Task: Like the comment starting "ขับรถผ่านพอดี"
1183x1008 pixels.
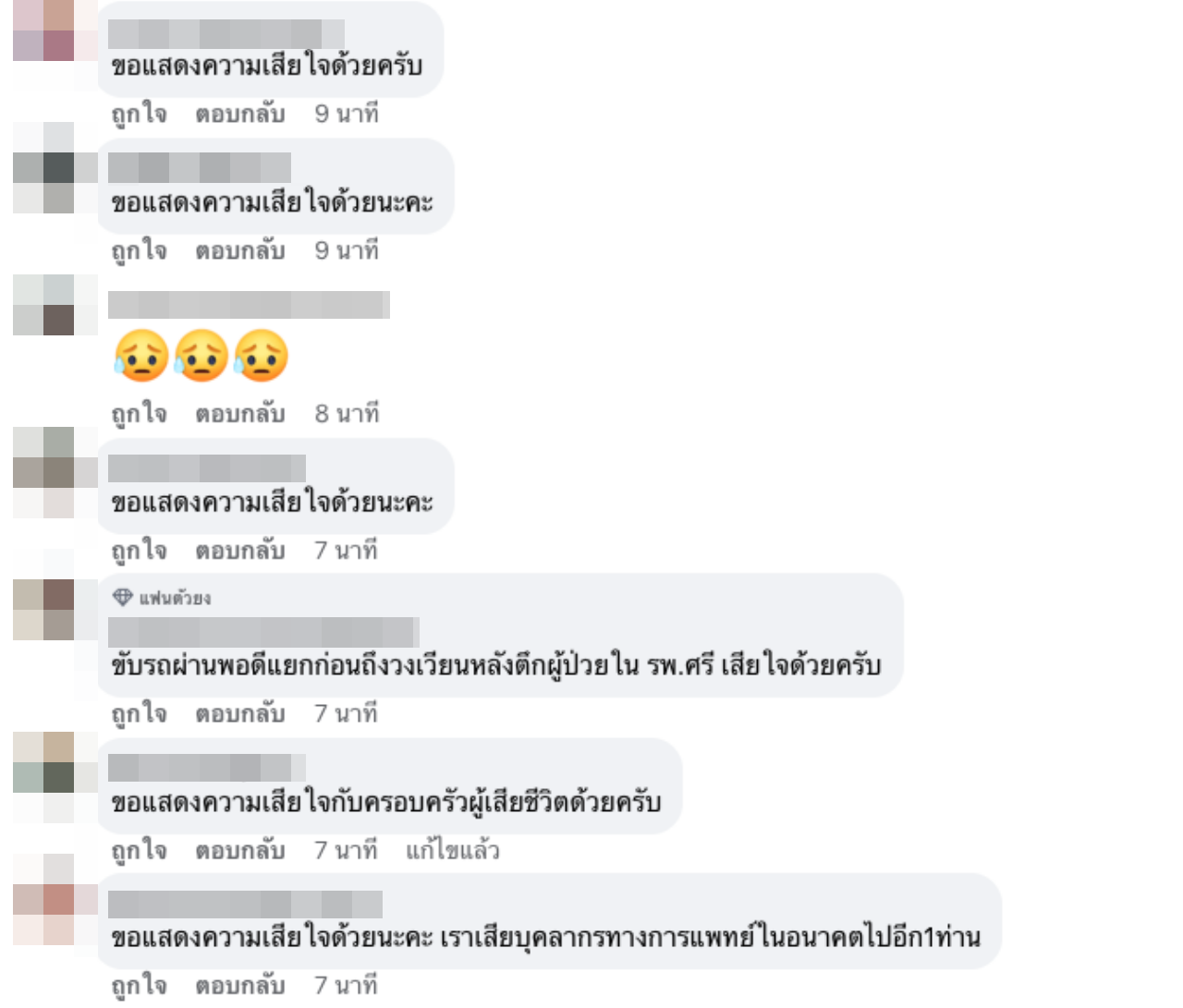Action: (139, 714)
